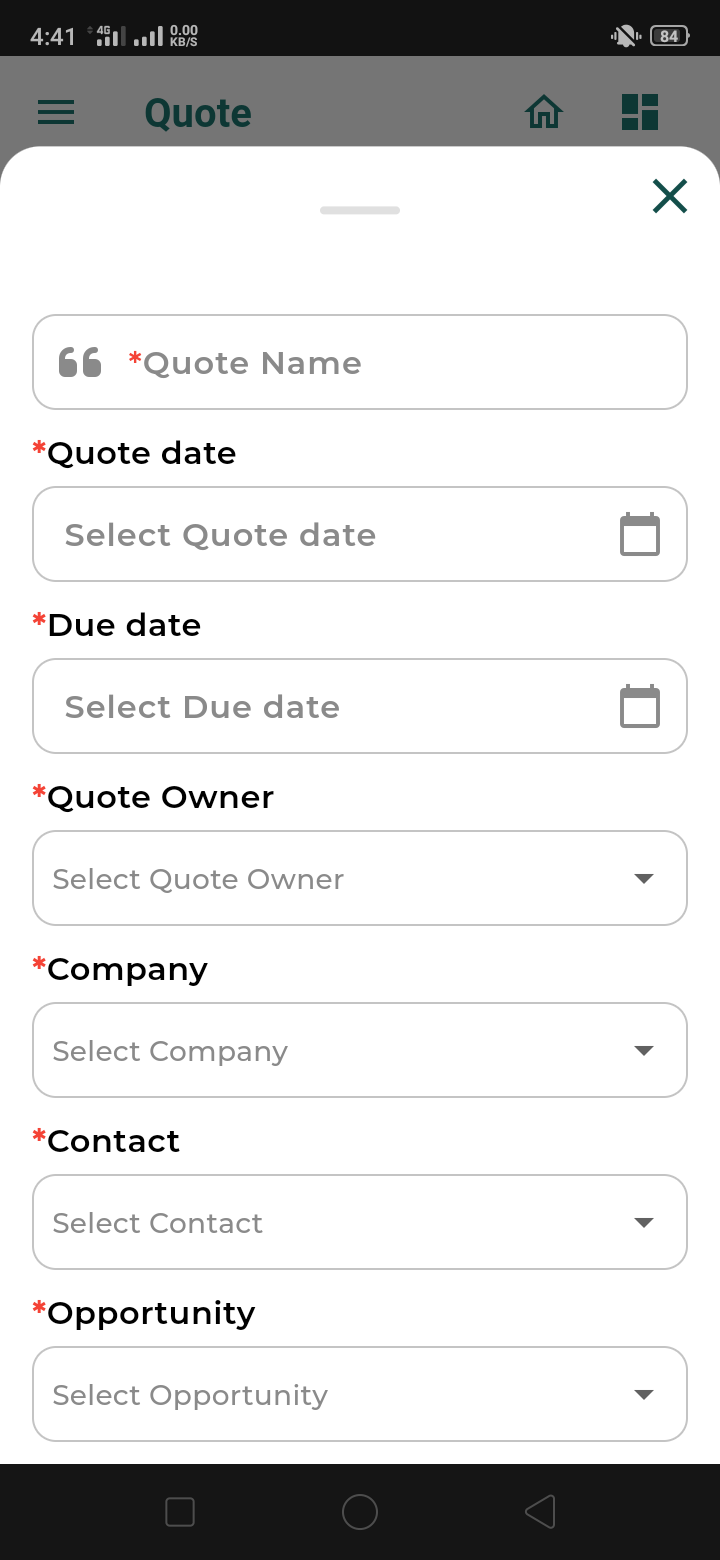Tap the Android recent apps button
The image size is (720, 1560).
[180, 1512]
